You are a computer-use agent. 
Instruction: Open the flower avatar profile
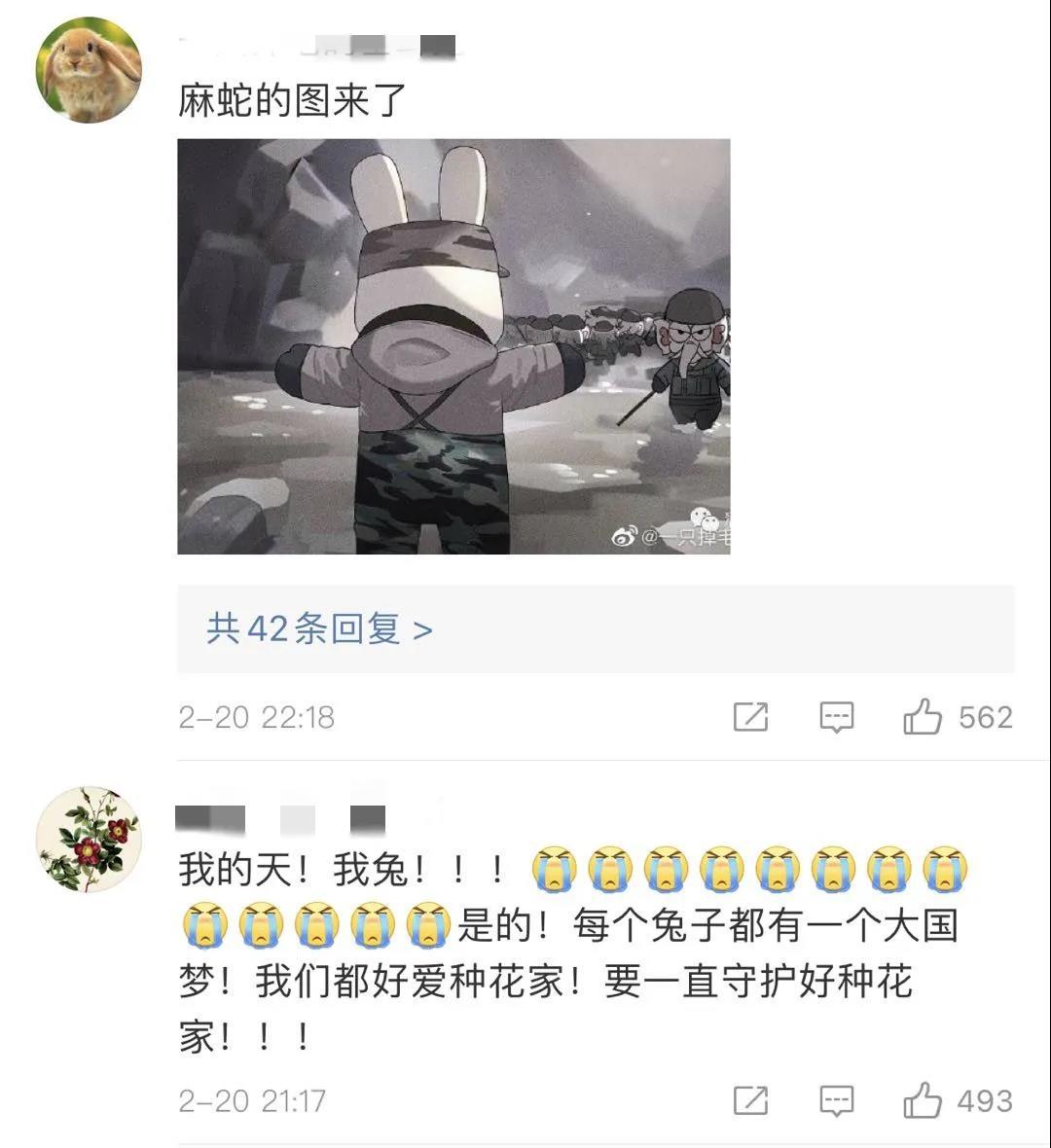pyautogui.click(x=89, y=839)
